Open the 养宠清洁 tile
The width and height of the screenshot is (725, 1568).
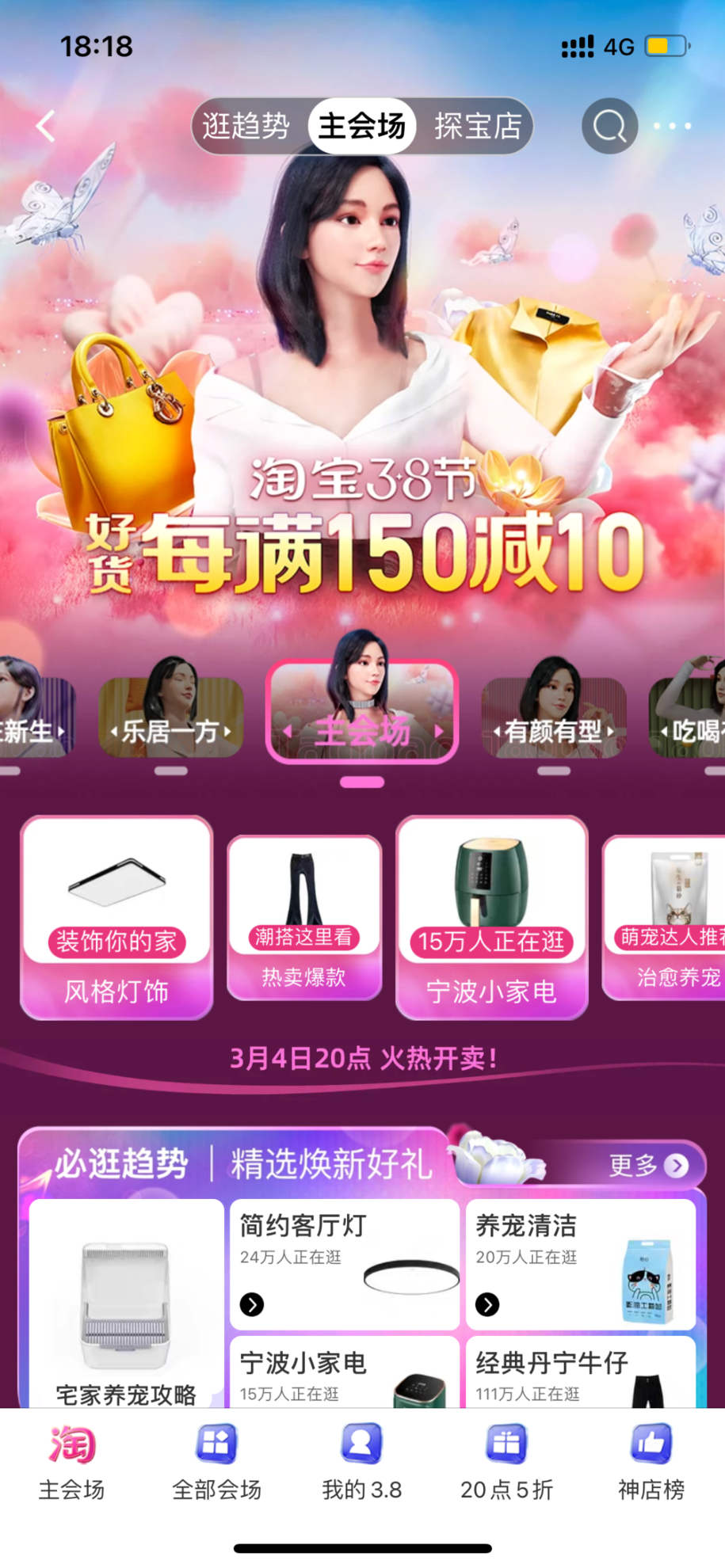coord(580,1264)
